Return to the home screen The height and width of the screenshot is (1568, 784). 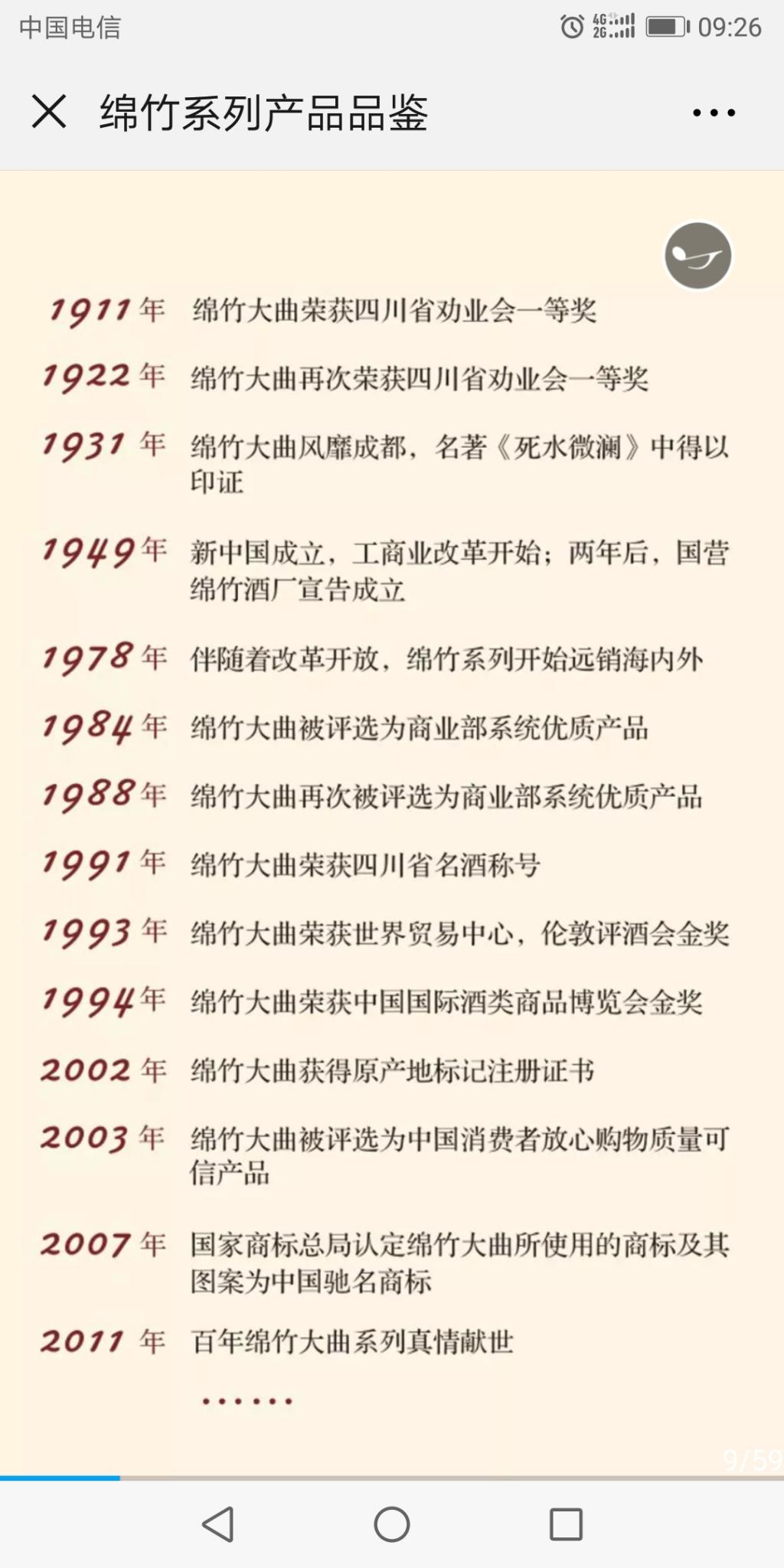[x=392, y=1524]
